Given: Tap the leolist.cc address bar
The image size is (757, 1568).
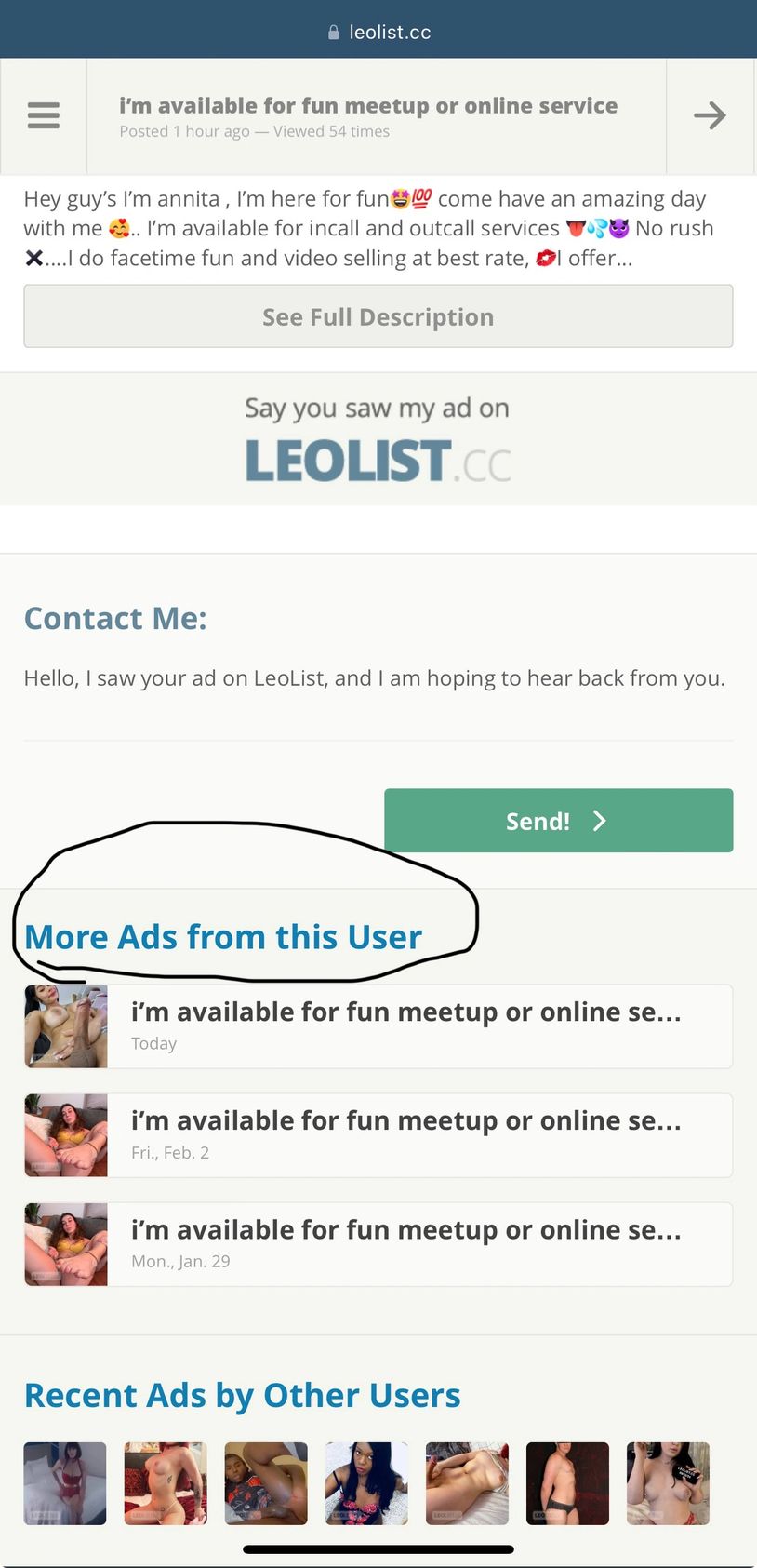Looking at the screenshot, I should 379,32.
